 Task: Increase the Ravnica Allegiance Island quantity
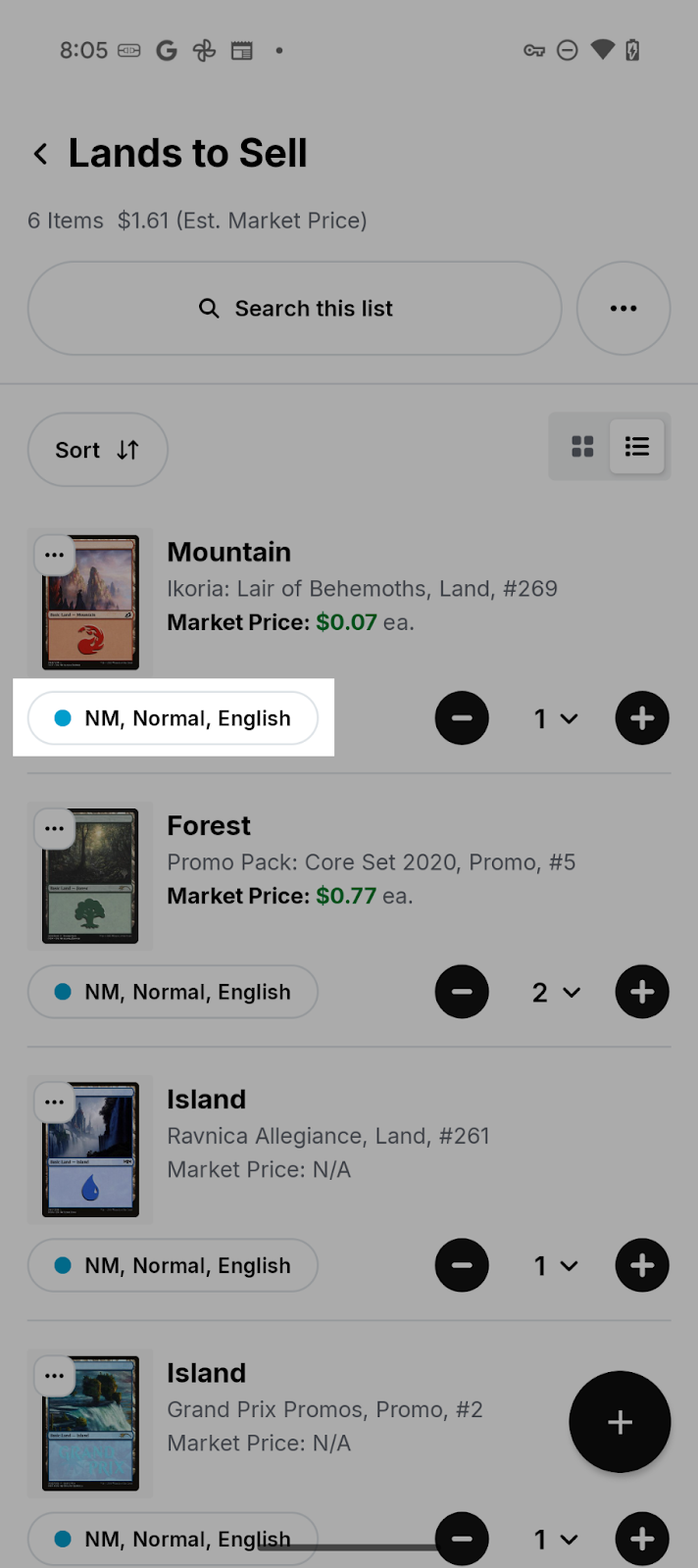pos(642,1265)
